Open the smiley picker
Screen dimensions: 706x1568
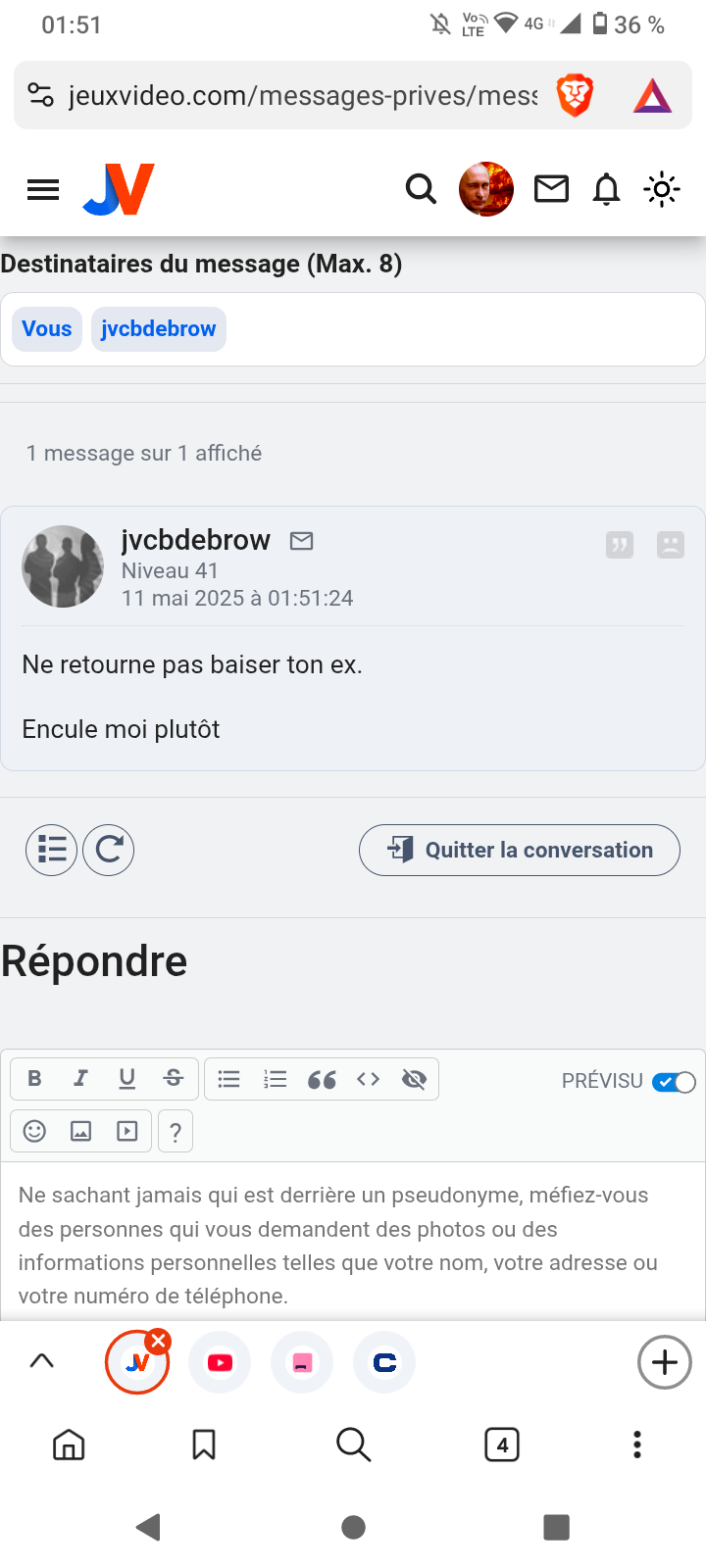coord(34,1131)
